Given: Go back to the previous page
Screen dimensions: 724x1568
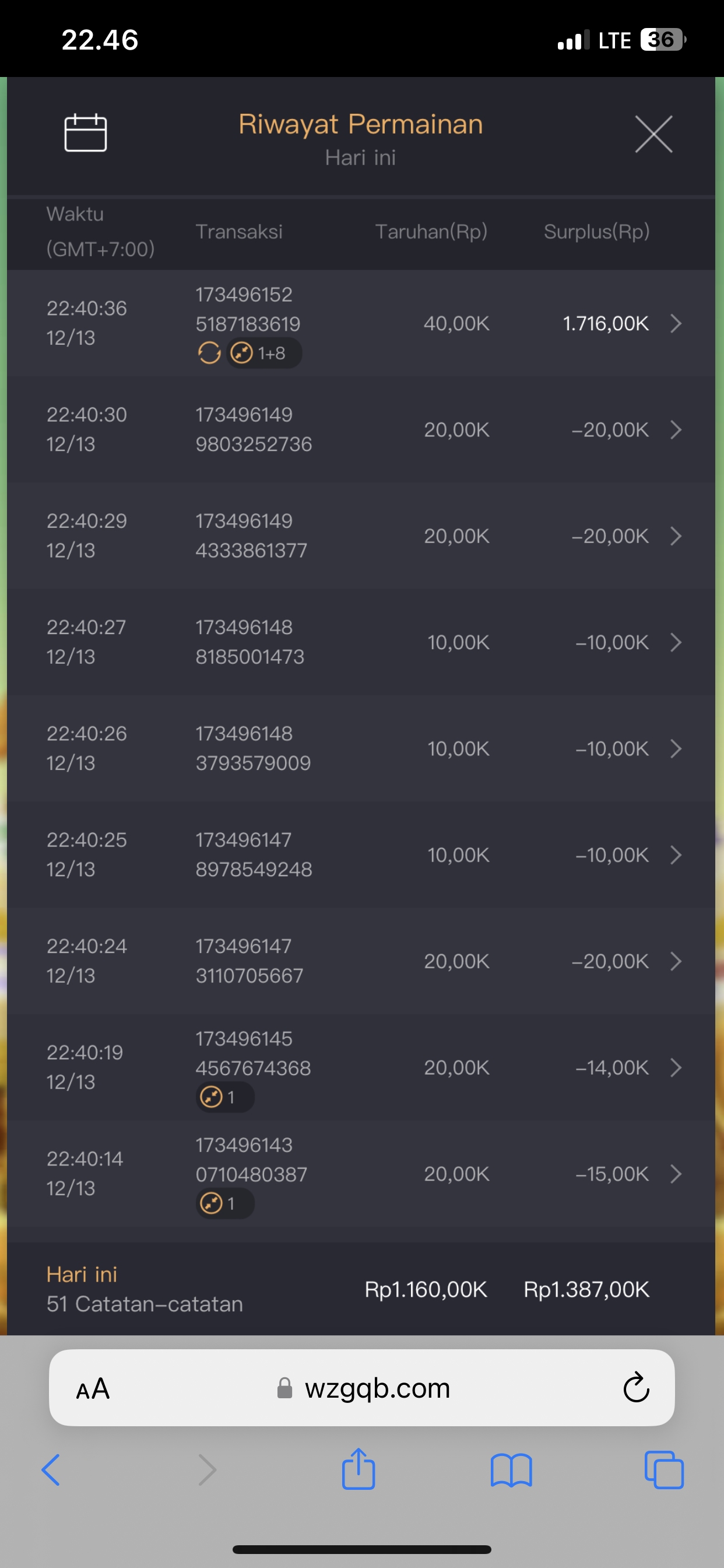Looking at the screenshot, I should coord(51,1470).
